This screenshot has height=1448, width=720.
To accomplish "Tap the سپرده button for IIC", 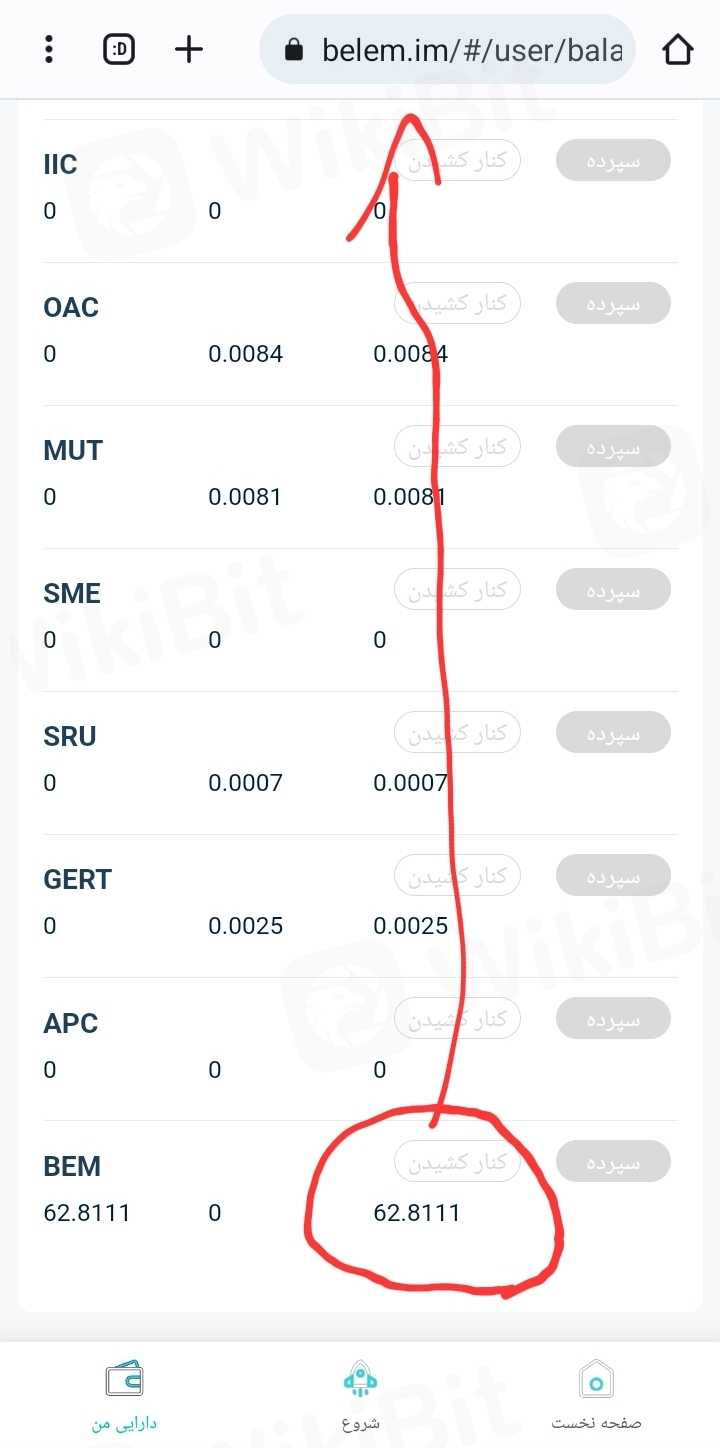I will pyautogui.click(x=613, y=160).
